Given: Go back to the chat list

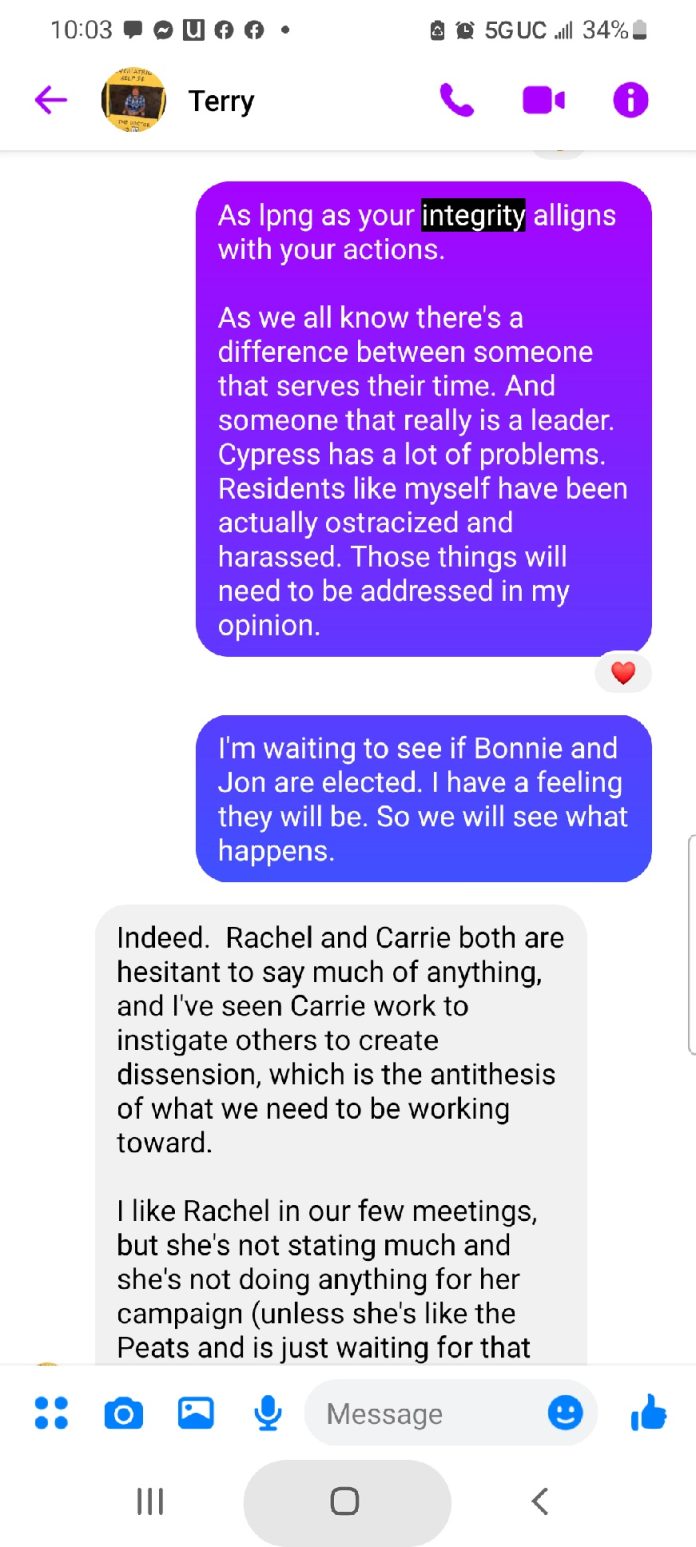Looking at the screenshot, I should [x=51, y=100].
